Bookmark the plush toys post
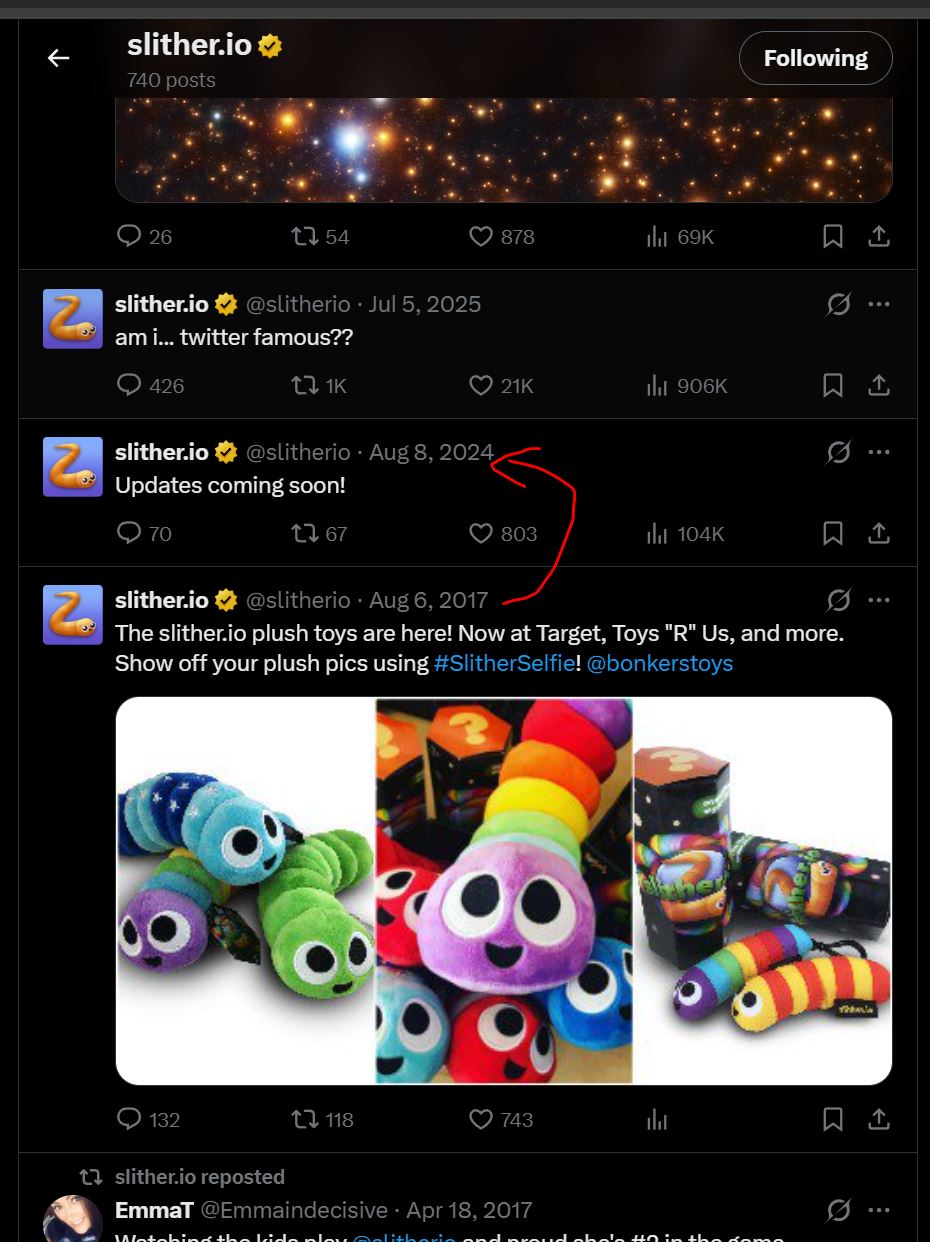The width and height of the screenshot is (930, 1242). click(x=832, y=1119)
